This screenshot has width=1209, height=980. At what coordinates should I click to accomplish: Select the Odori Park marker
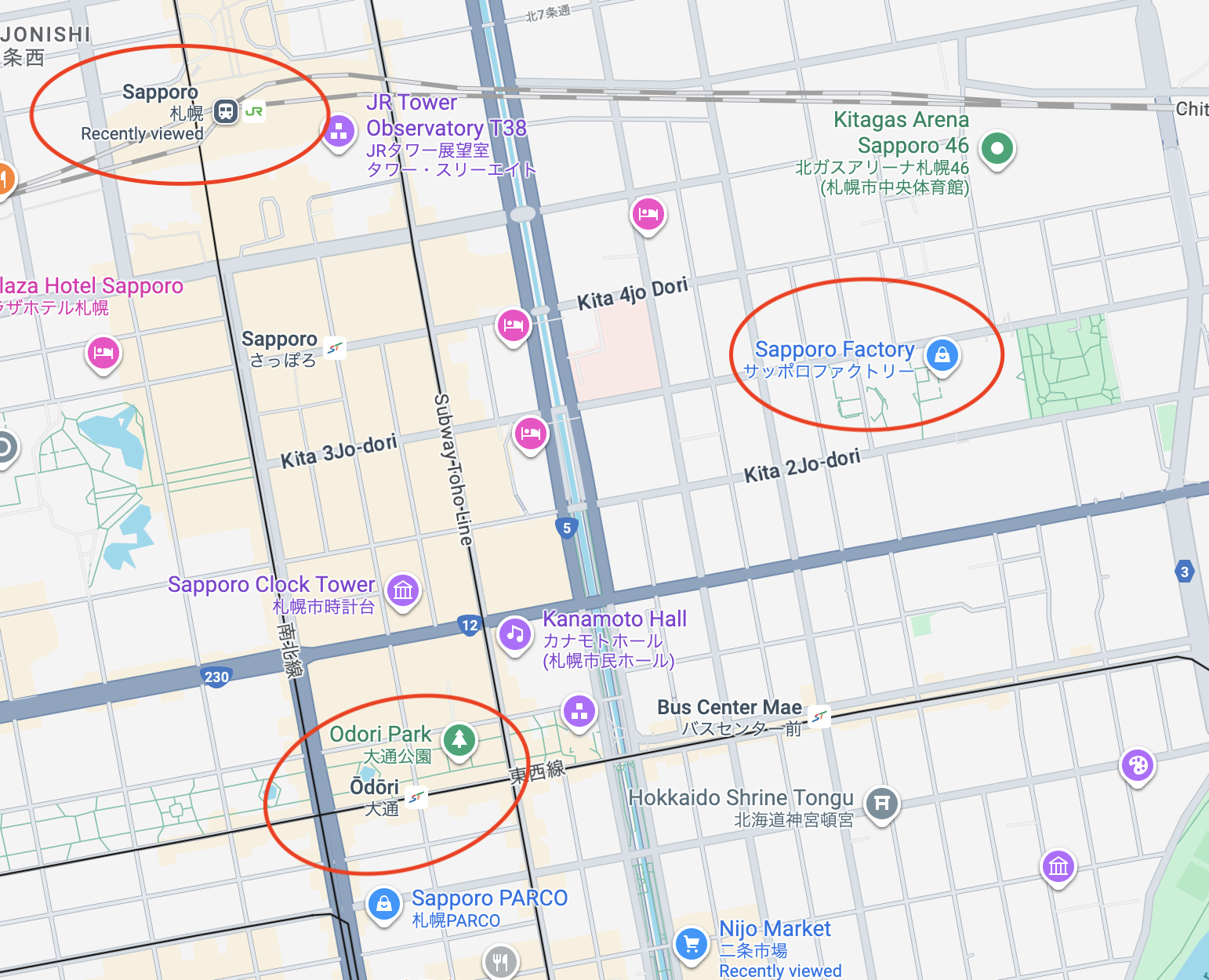tap(459, 739)
